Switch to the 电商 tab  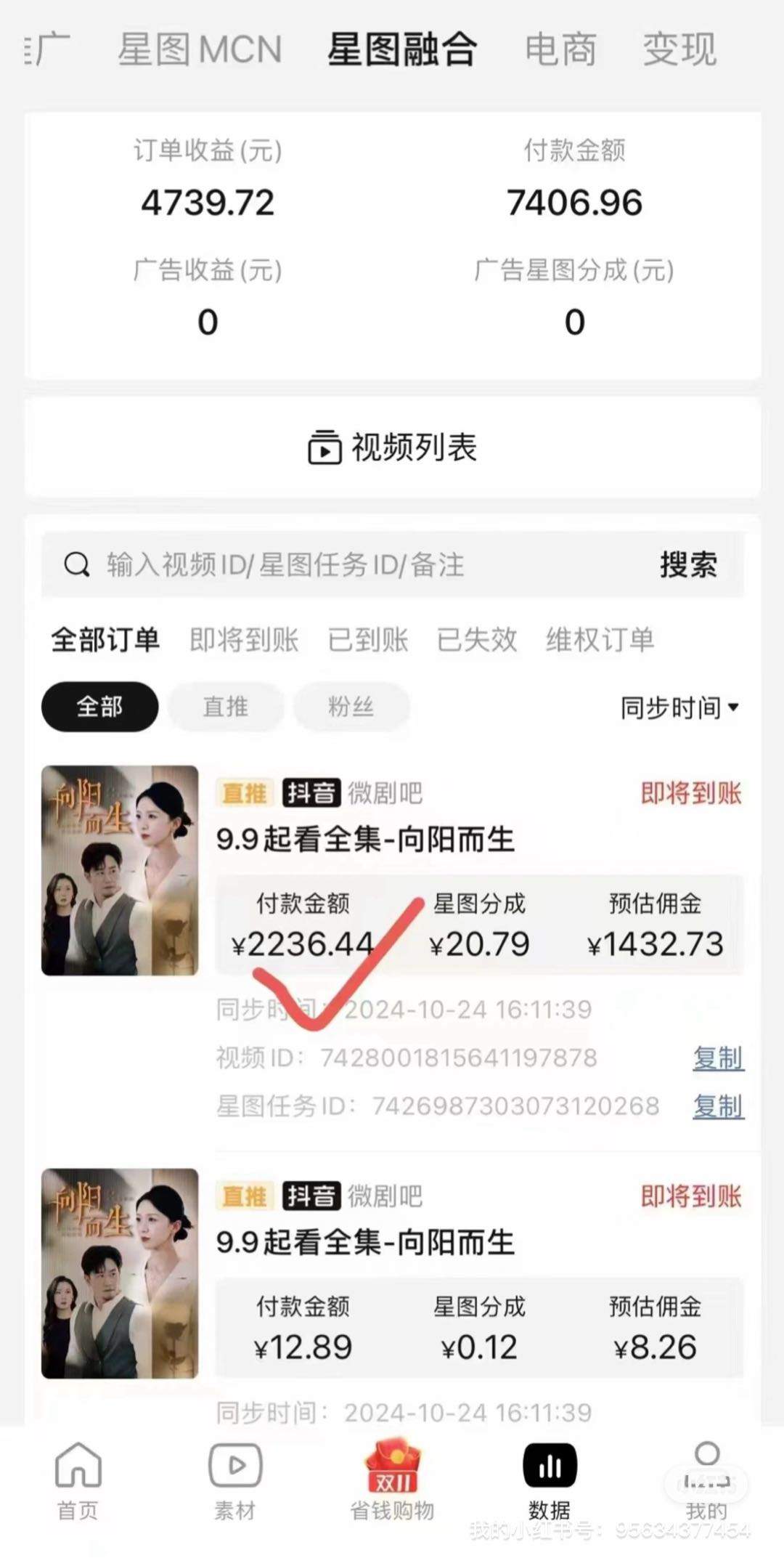coord(561,49)
